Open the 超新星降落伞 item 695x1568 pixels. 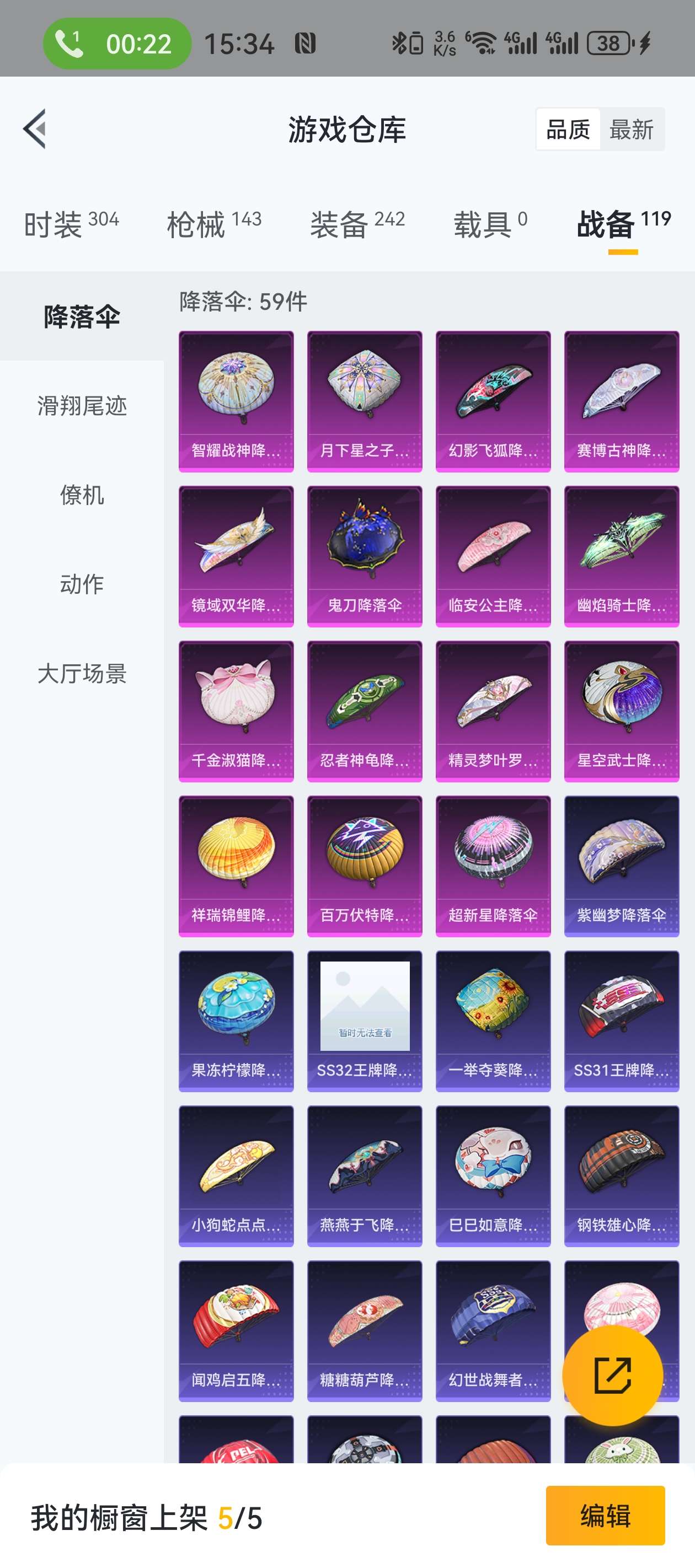tap(493, 866)
